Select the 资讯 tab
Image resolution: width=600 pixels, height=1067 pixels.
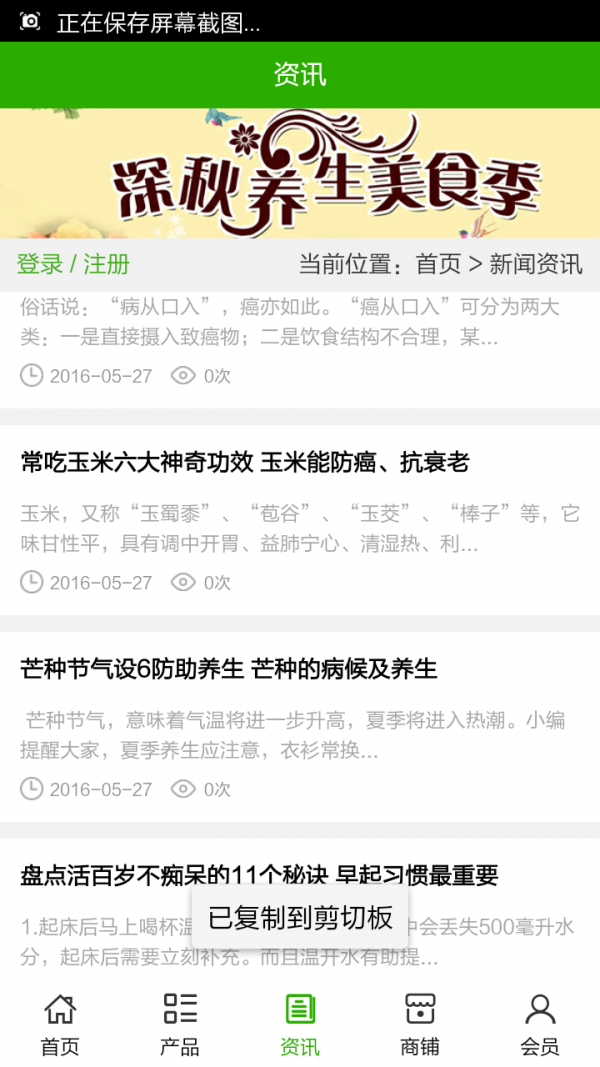300,1023
